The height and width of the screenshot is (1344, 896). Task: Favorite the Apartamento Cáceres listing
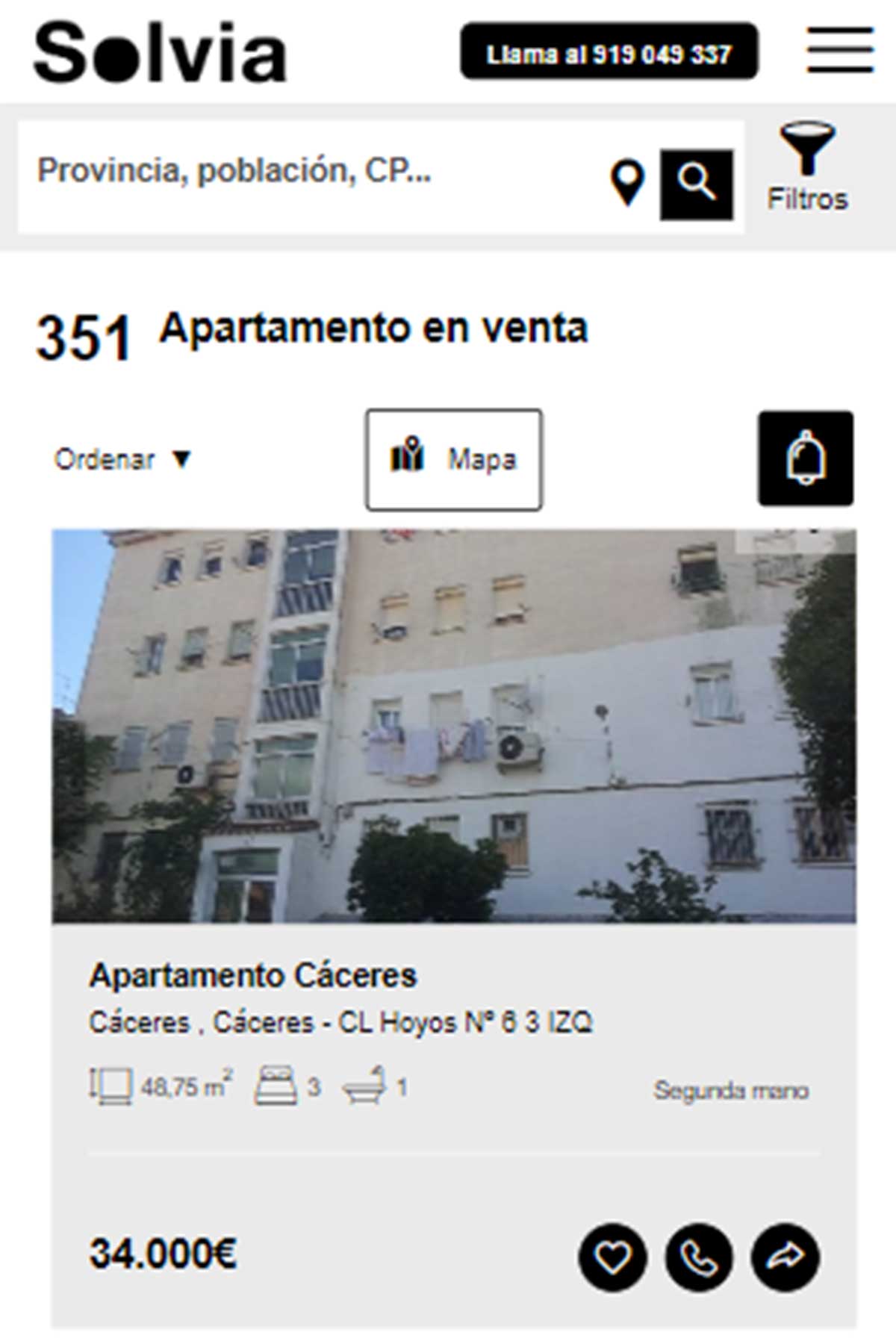pos(612,1258)
